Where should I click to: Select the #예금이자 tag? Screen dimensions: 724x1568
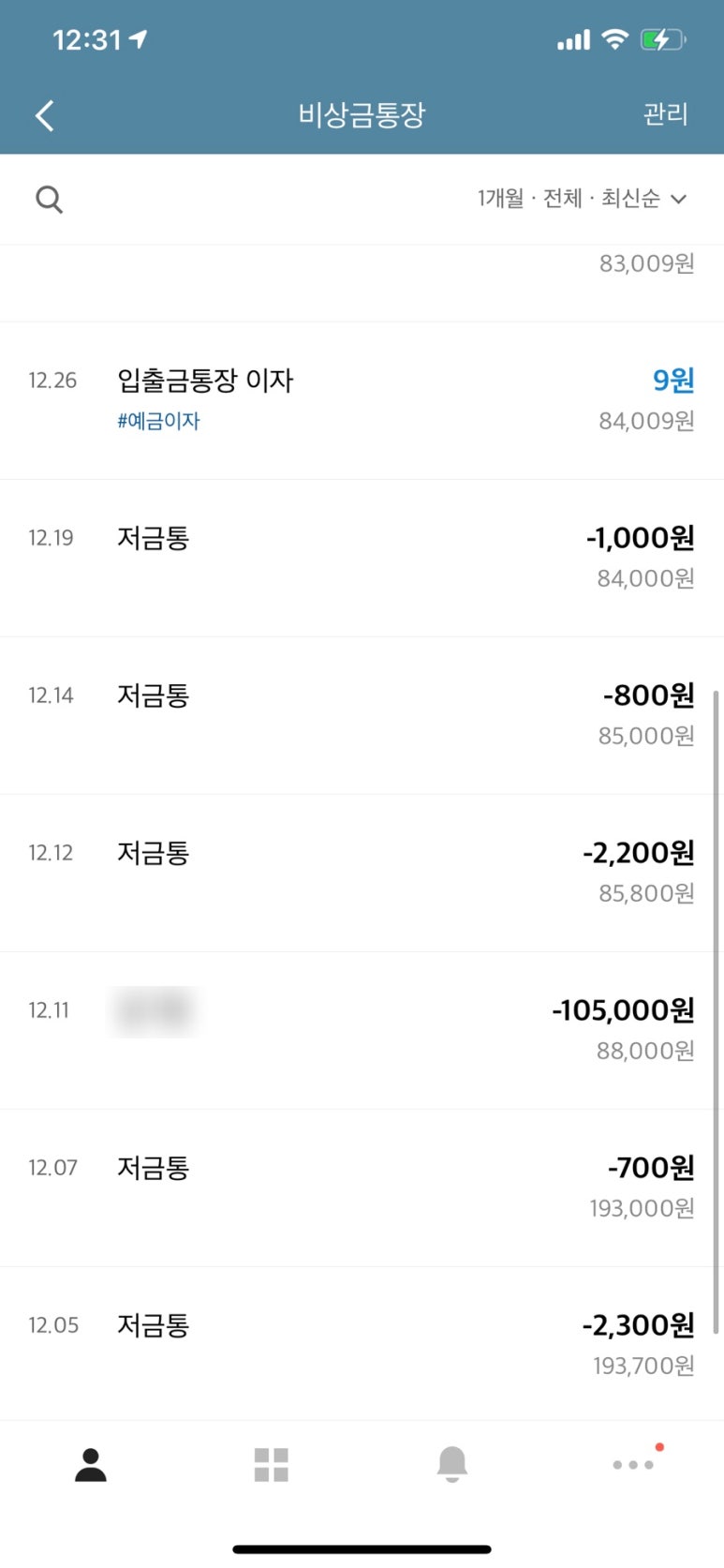[x=158, y=421]
